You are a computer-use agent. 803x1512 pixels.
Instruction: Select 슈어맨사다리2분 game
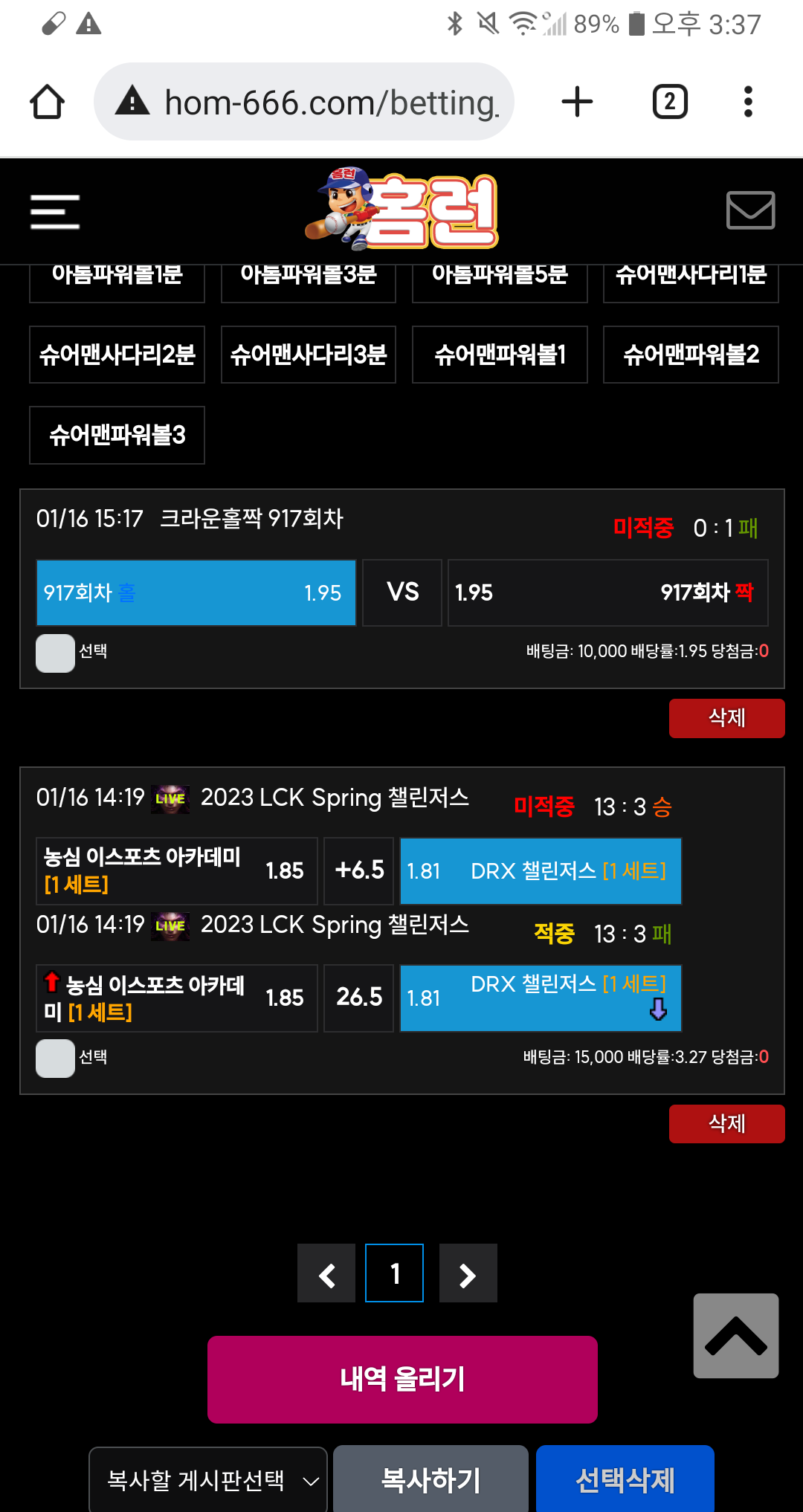tap(117, 355)
